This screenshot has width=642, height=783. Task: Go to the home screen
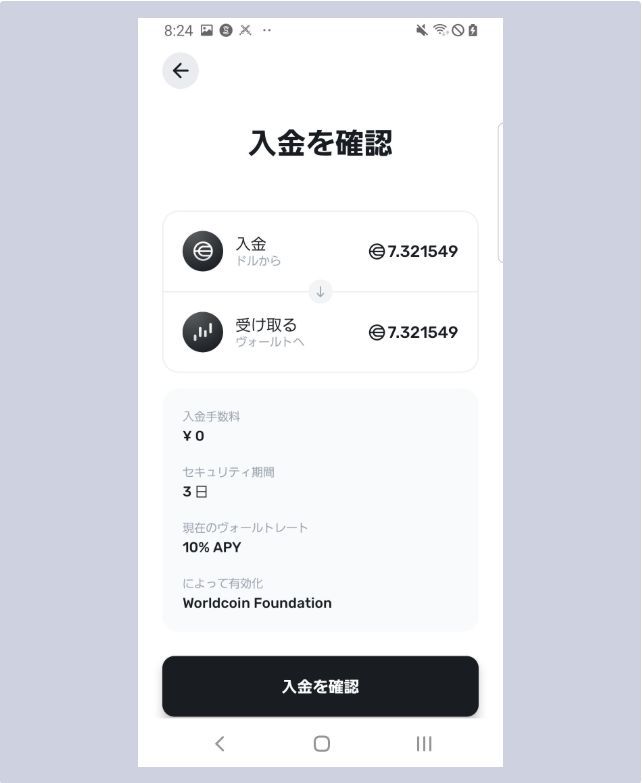coord(321,743)
